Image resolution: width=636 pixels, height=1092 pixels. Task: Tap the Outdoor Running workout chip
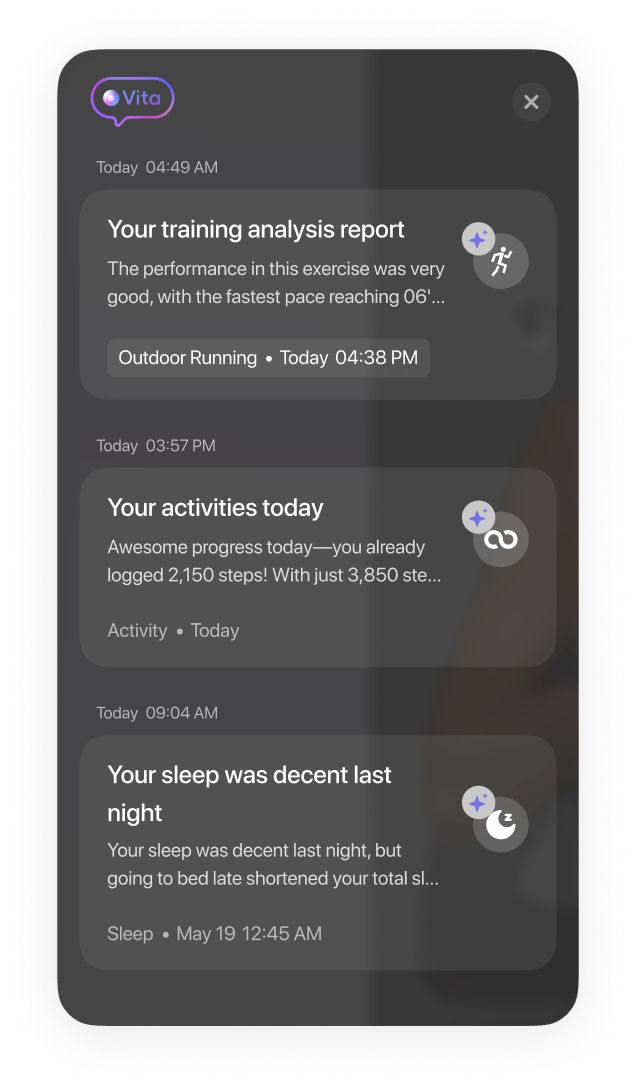tap(268, 358)
